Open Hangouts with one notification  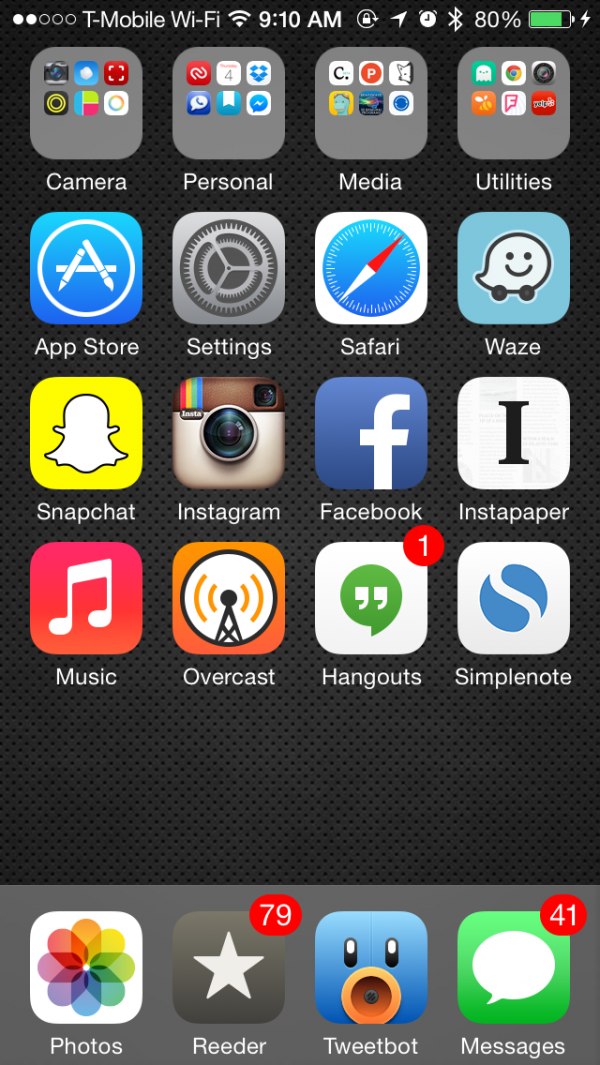pos(371,598)
